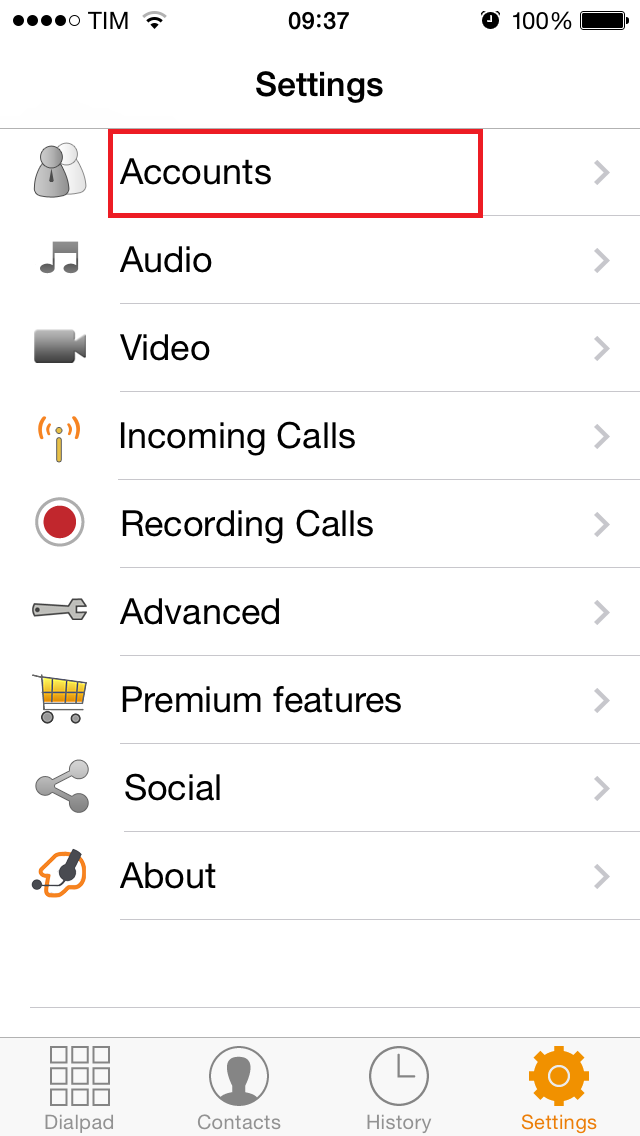640x1136 pixels.
Task: Open the Accounts settings
Action: click(320, 172)
